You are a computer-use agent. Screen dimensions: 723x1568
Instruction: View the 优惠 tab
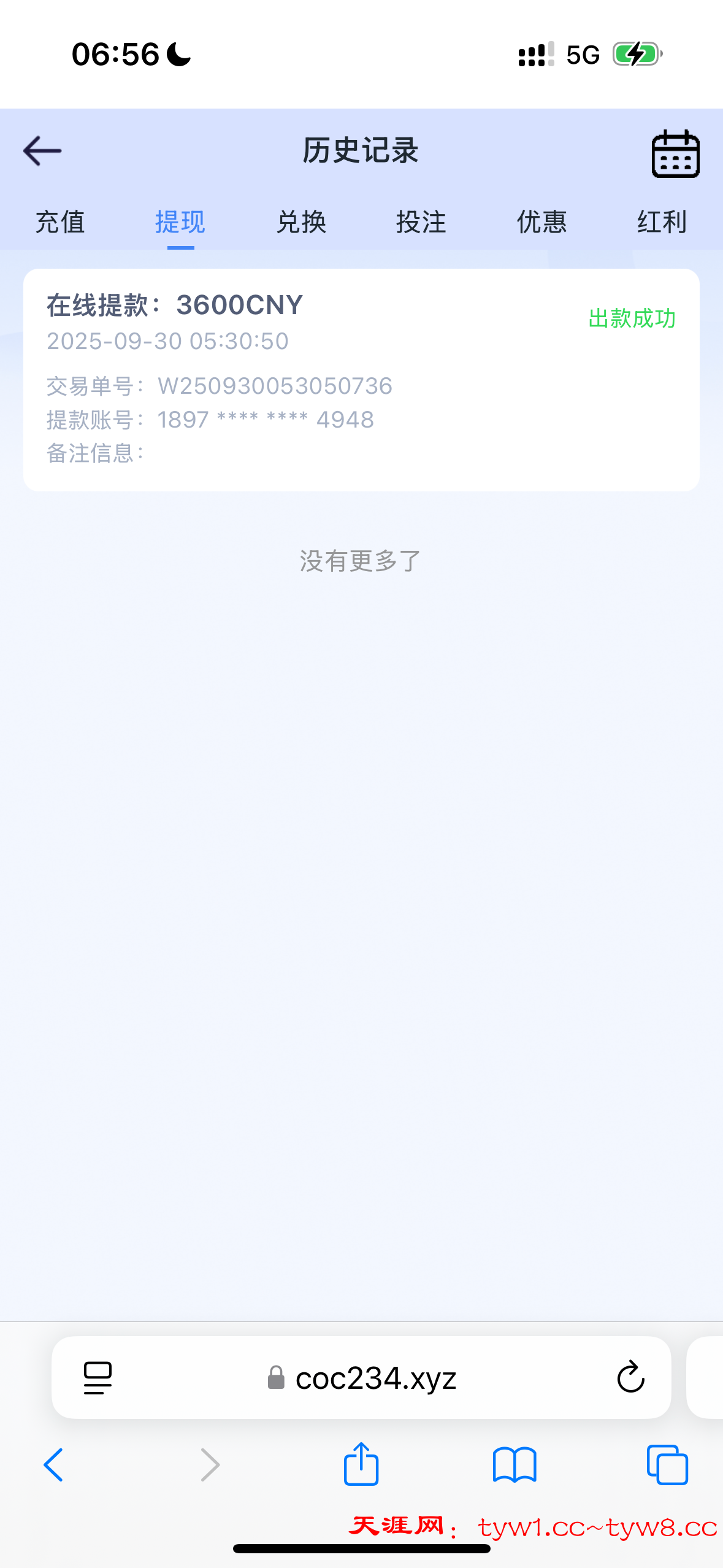pos(541,222)
